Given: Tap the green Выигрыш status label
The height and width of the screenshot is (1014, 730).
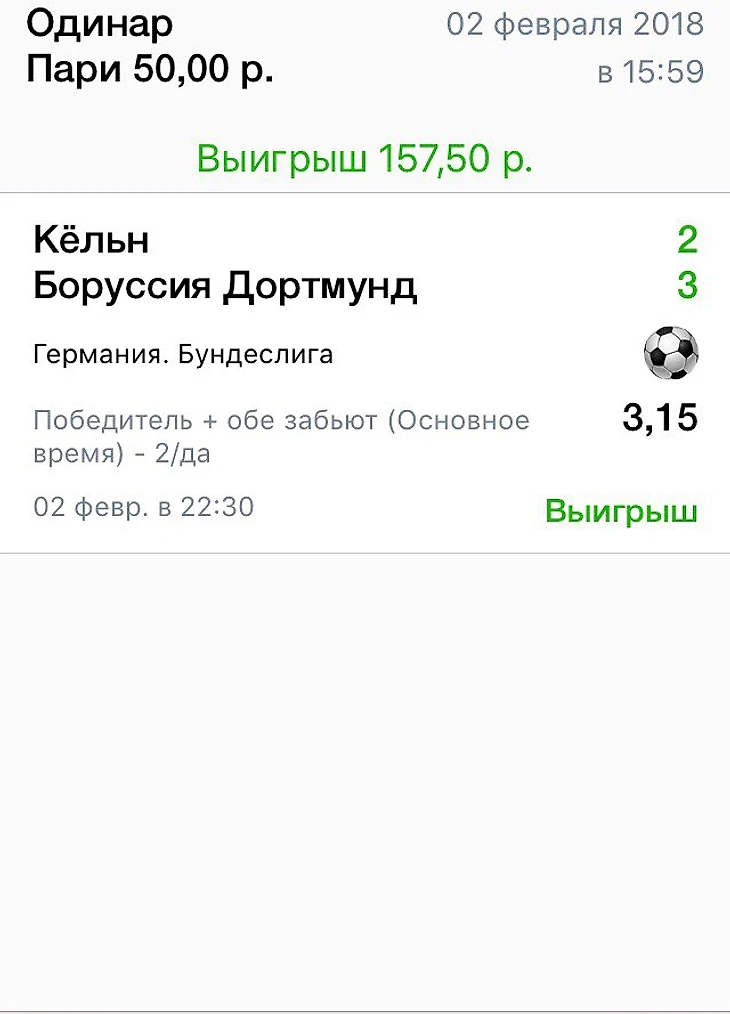Looking at the screenshot, I should tap(620, 512).
